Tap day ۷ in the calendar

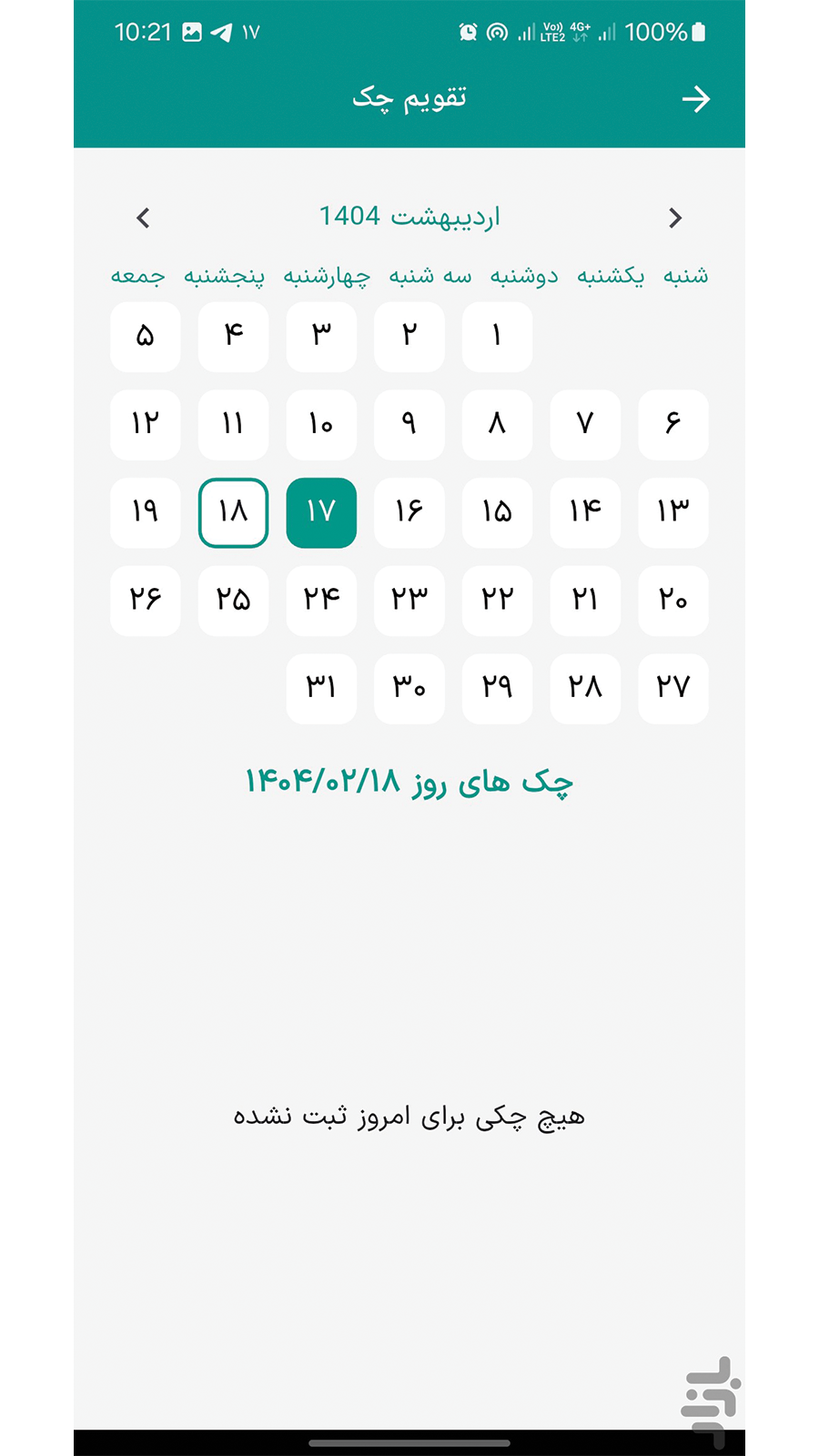(585, 425)
